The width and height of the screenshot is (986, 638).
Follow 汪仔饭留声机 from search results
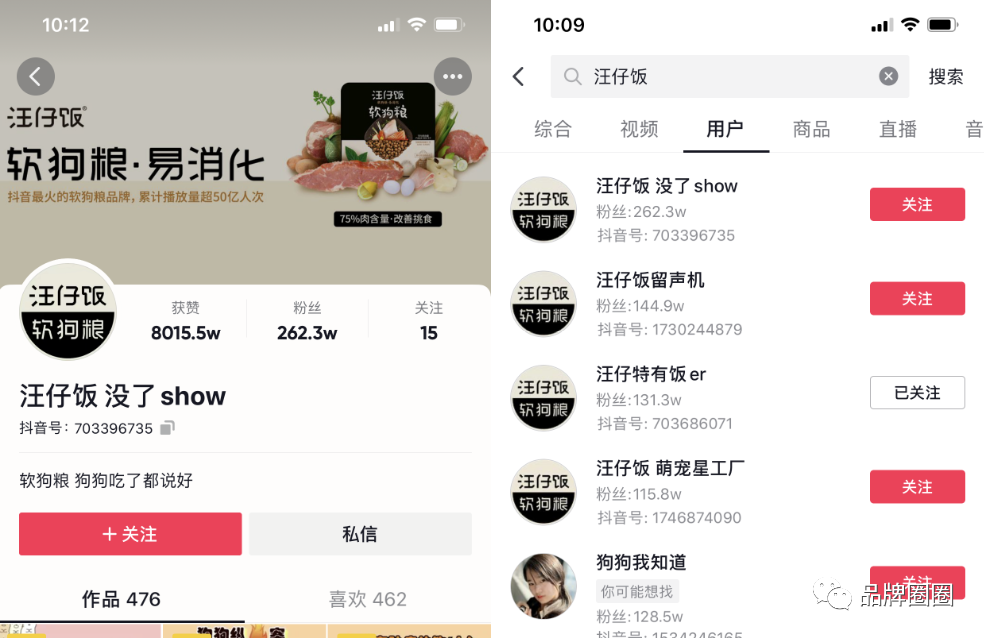[x=917, y=298]
